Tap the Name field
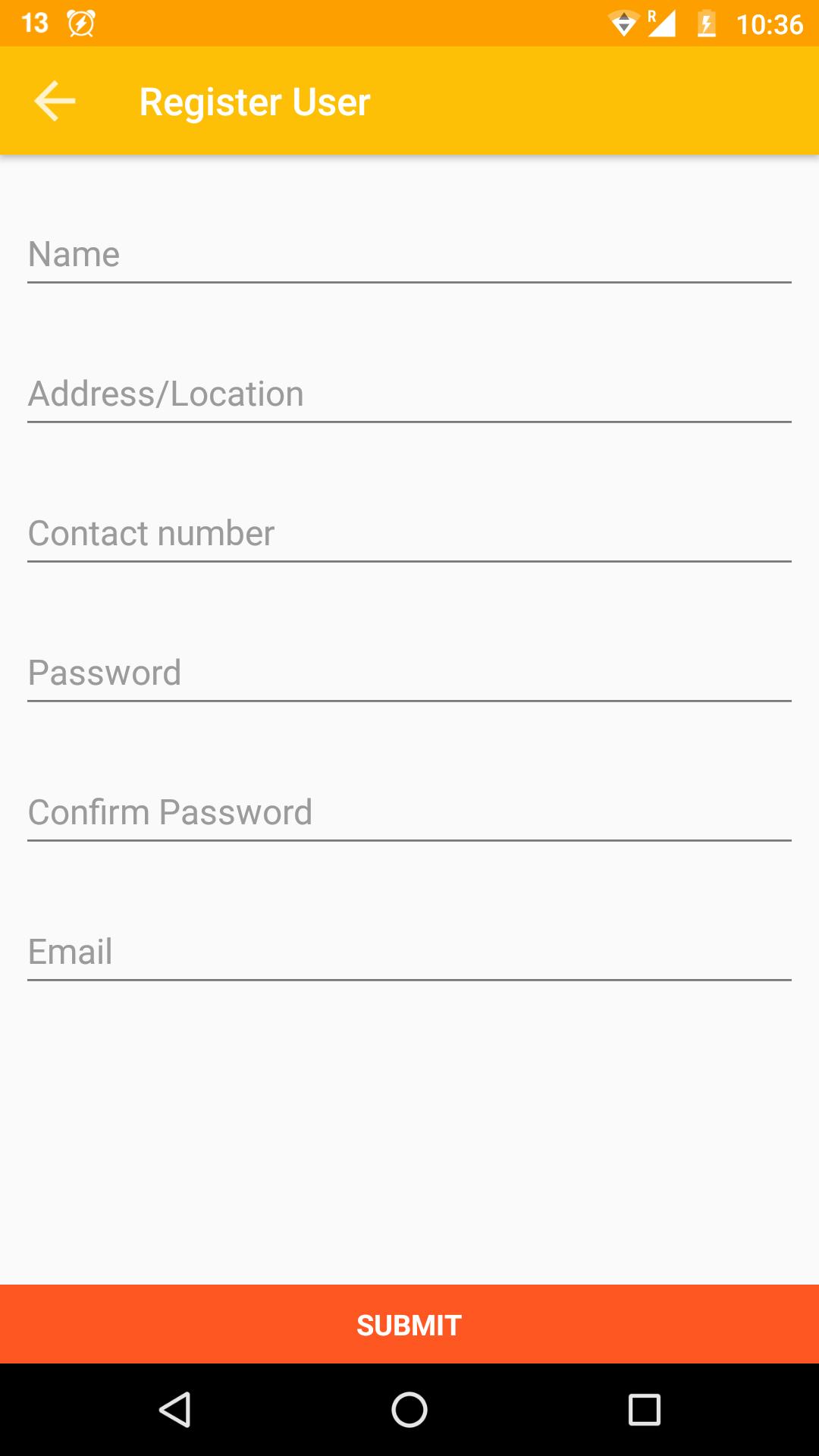Image resolution: width=819 pixels, height=1456 pixels. click(409, 255)
